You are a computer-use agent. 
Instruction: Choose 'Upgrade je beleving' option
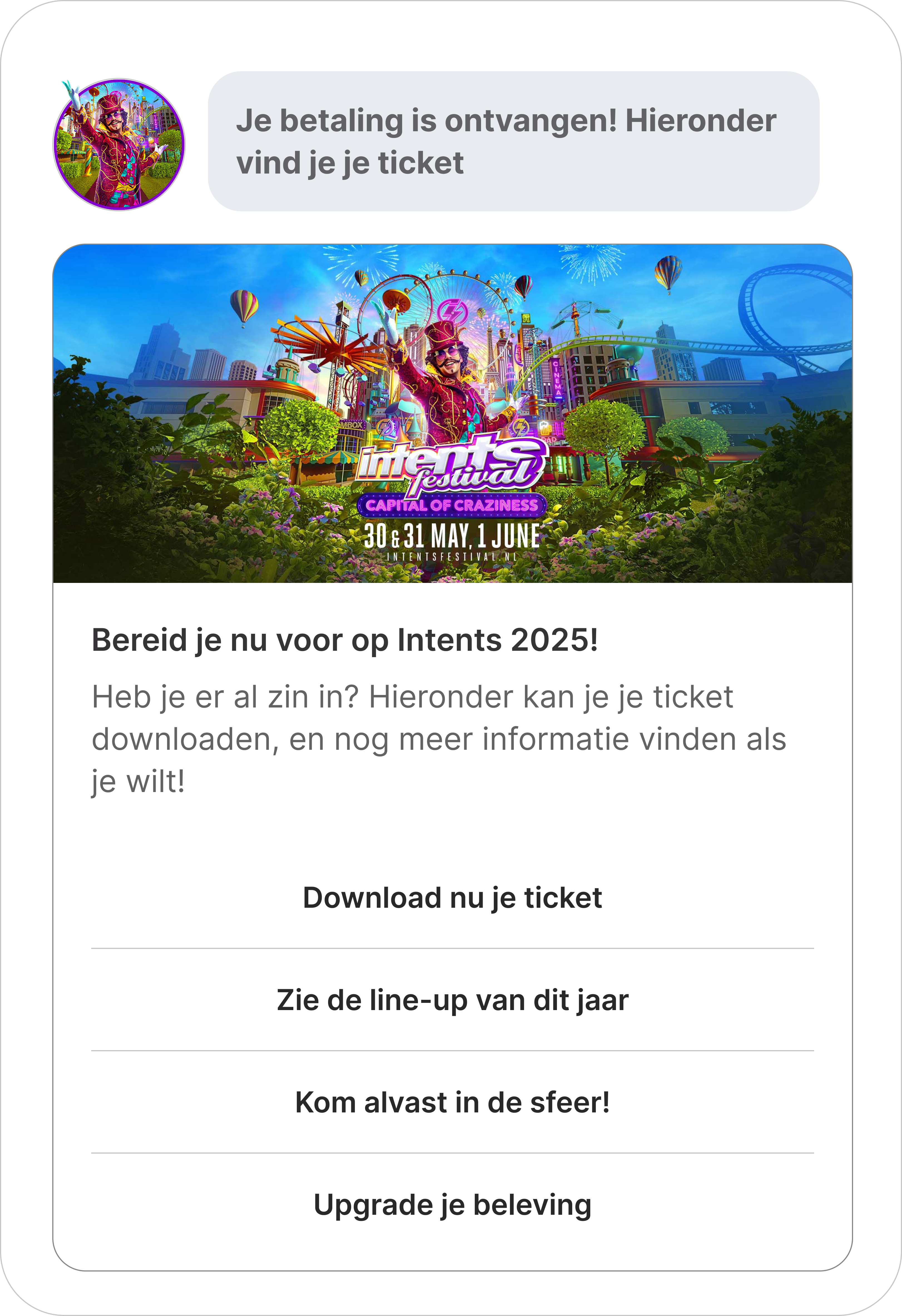pyautogui.click(x=452, y=1205)
